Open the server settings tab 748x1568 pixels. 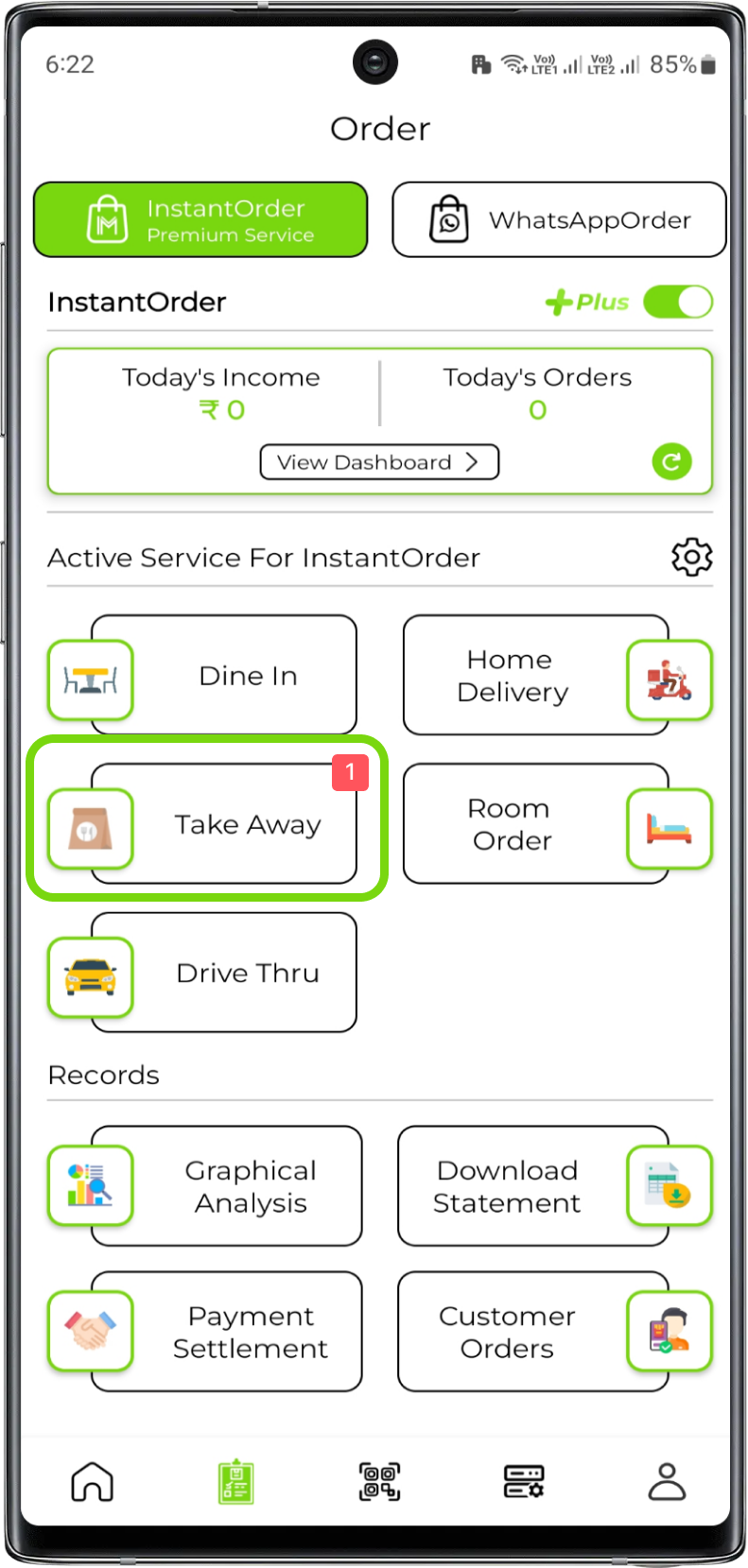point(523,1481)
